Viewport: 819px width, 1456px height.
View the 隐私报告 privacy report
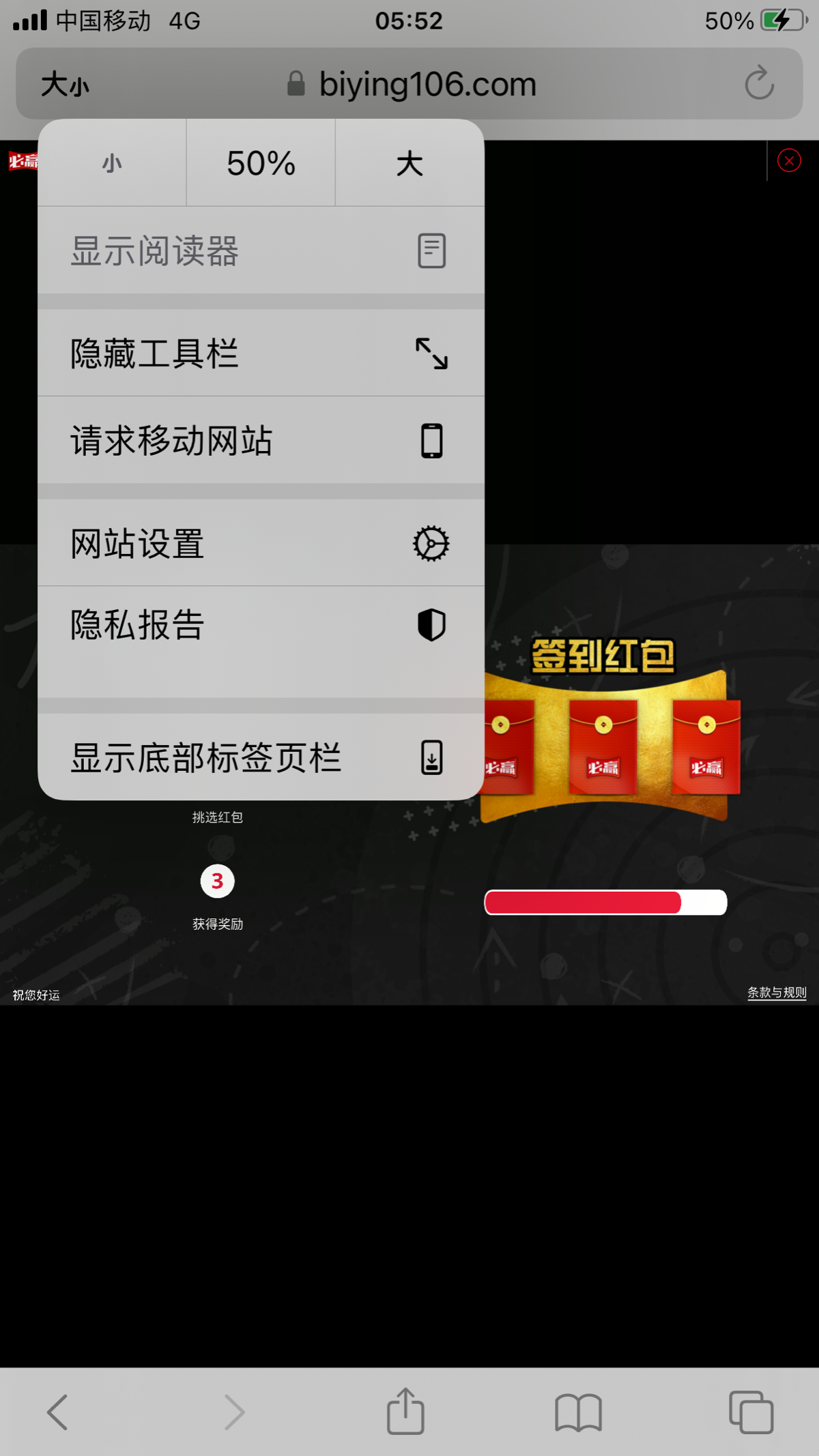(261, 625)
